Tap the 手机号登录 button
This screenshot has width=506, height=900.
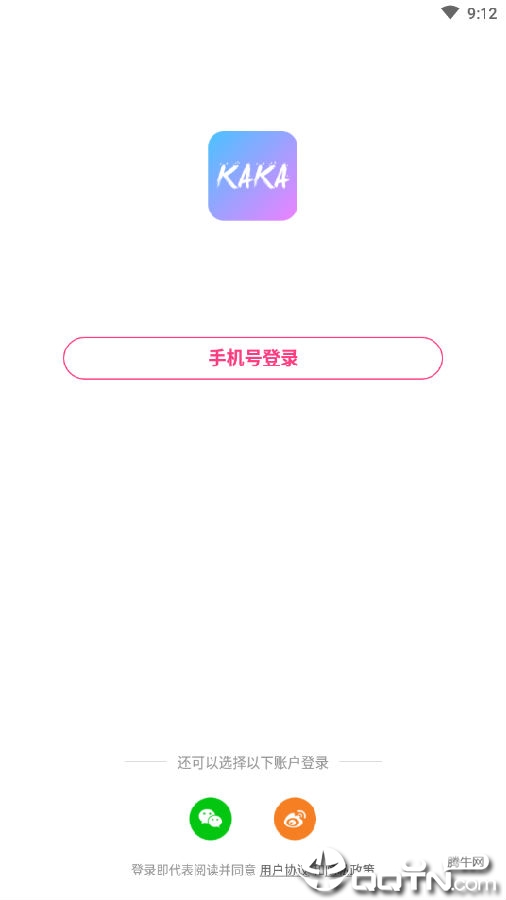252,358
